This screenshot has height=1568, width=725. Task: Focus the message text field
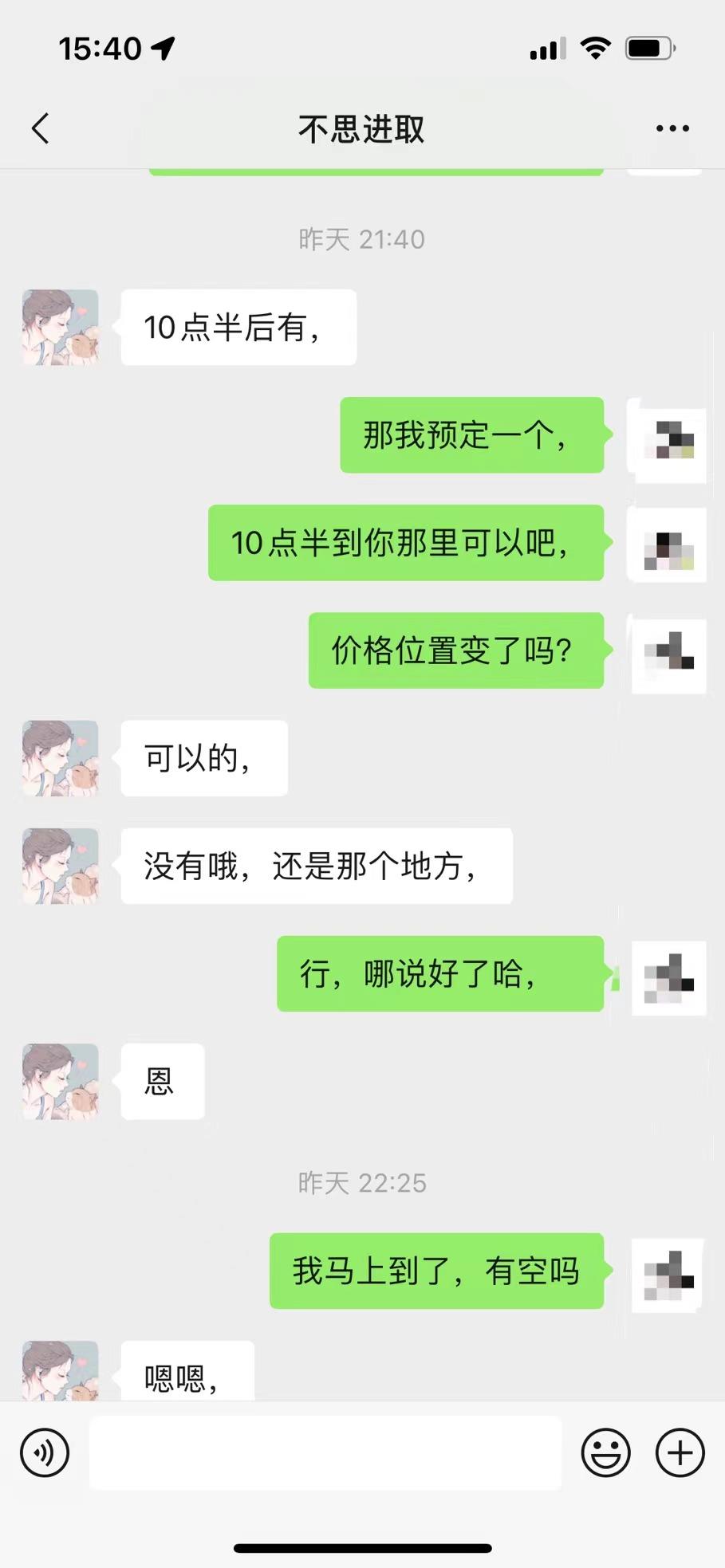[x=325, y=1452]
